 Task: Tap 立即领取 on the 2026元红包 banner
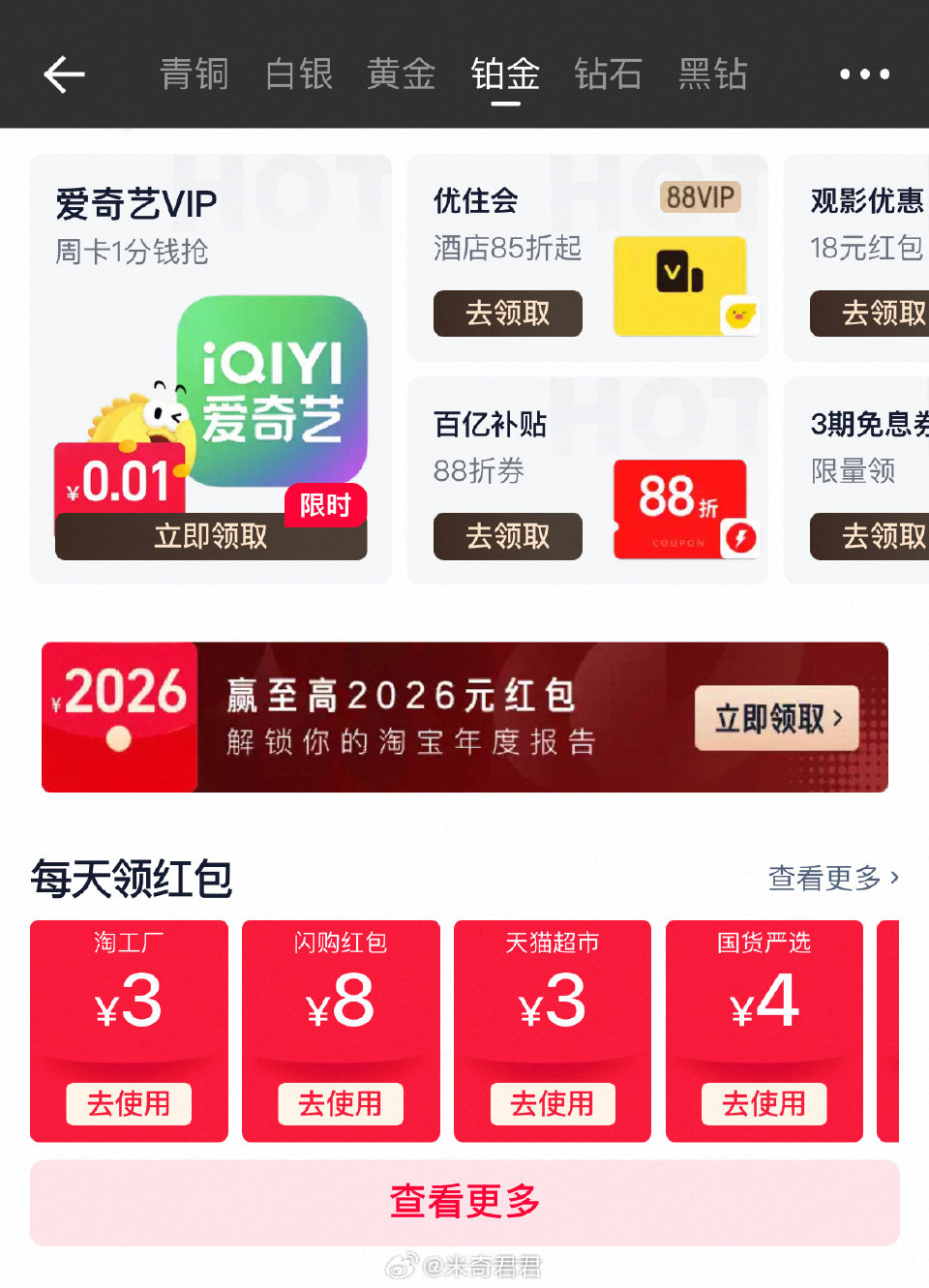pyautogui.click(x=776, y=718)
